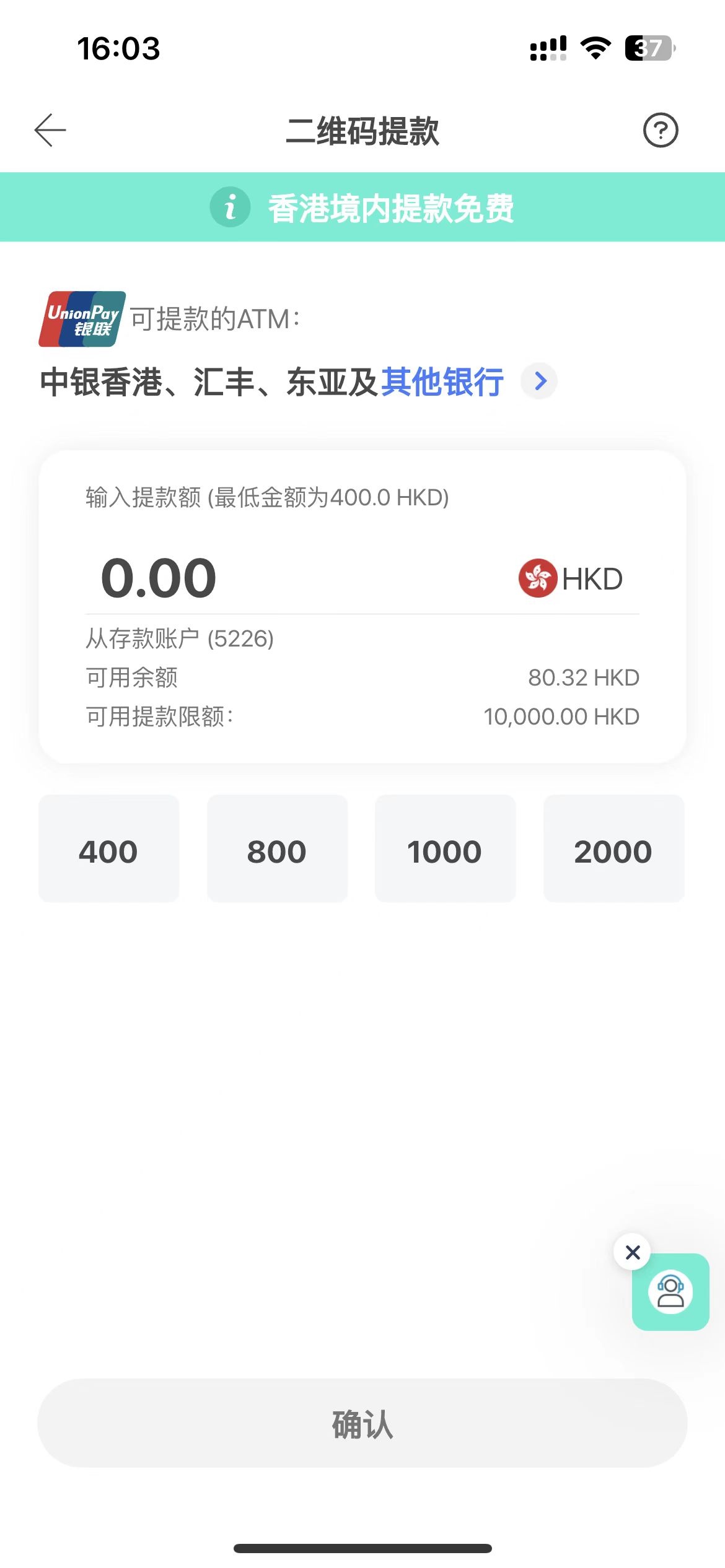Pick the 1000 quick amount
The height and width of the screenshot is (1568, 725).
(x=445, y=850)
